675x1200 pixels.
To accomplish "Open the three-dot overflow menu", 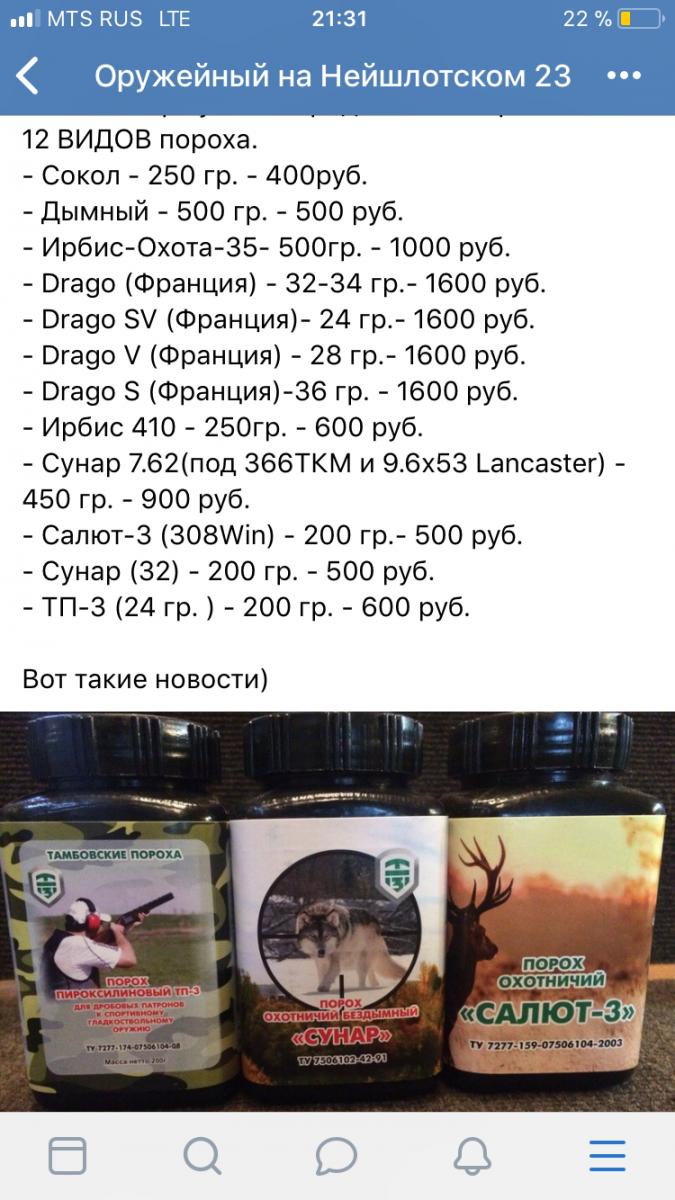I will tap(623, 75).
